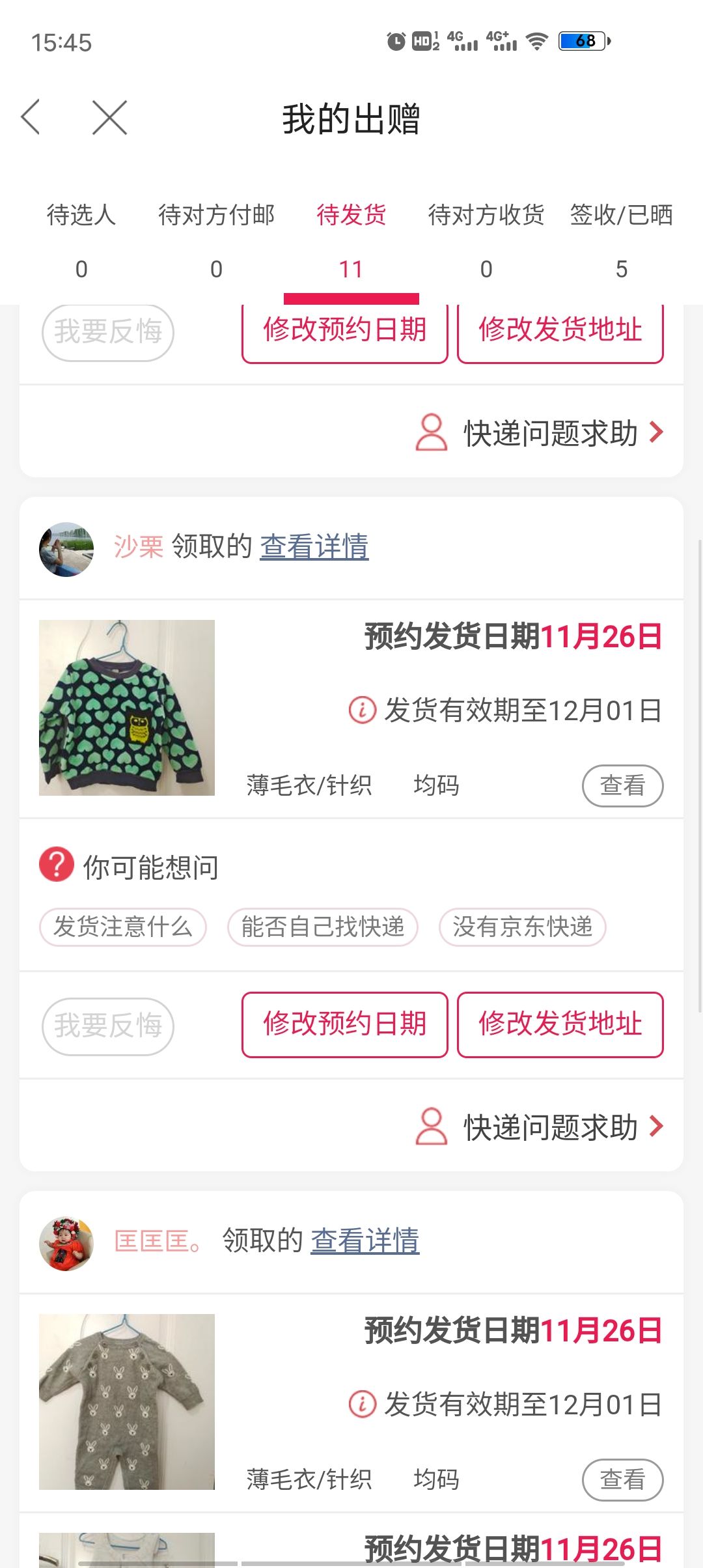703x1568 pixels.
Task: Select the 没有京东快递 question chip
Action: pos(523,927)
